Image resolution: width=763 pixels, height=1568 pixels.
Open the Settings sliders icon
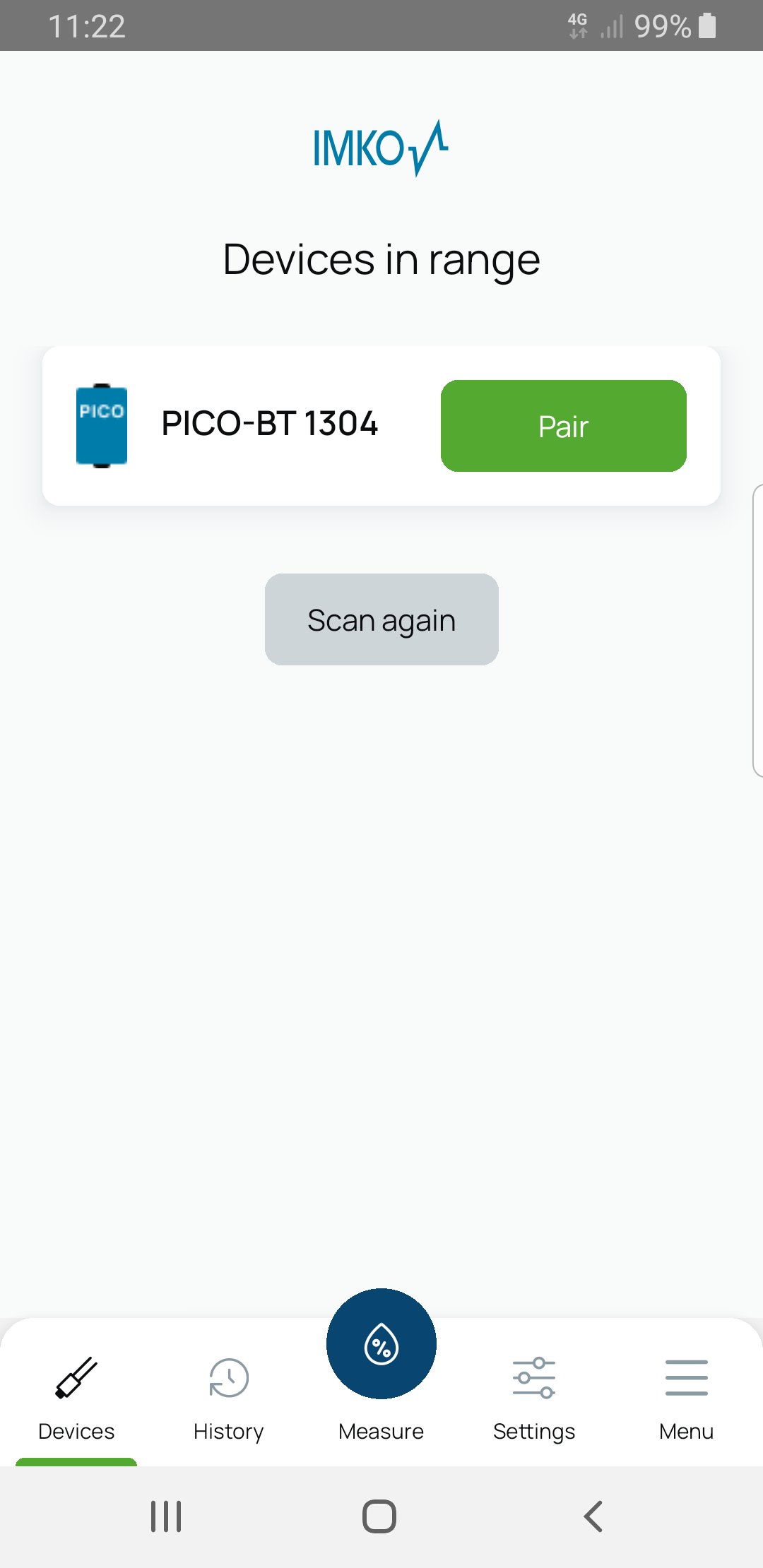tap(533, 1376)
